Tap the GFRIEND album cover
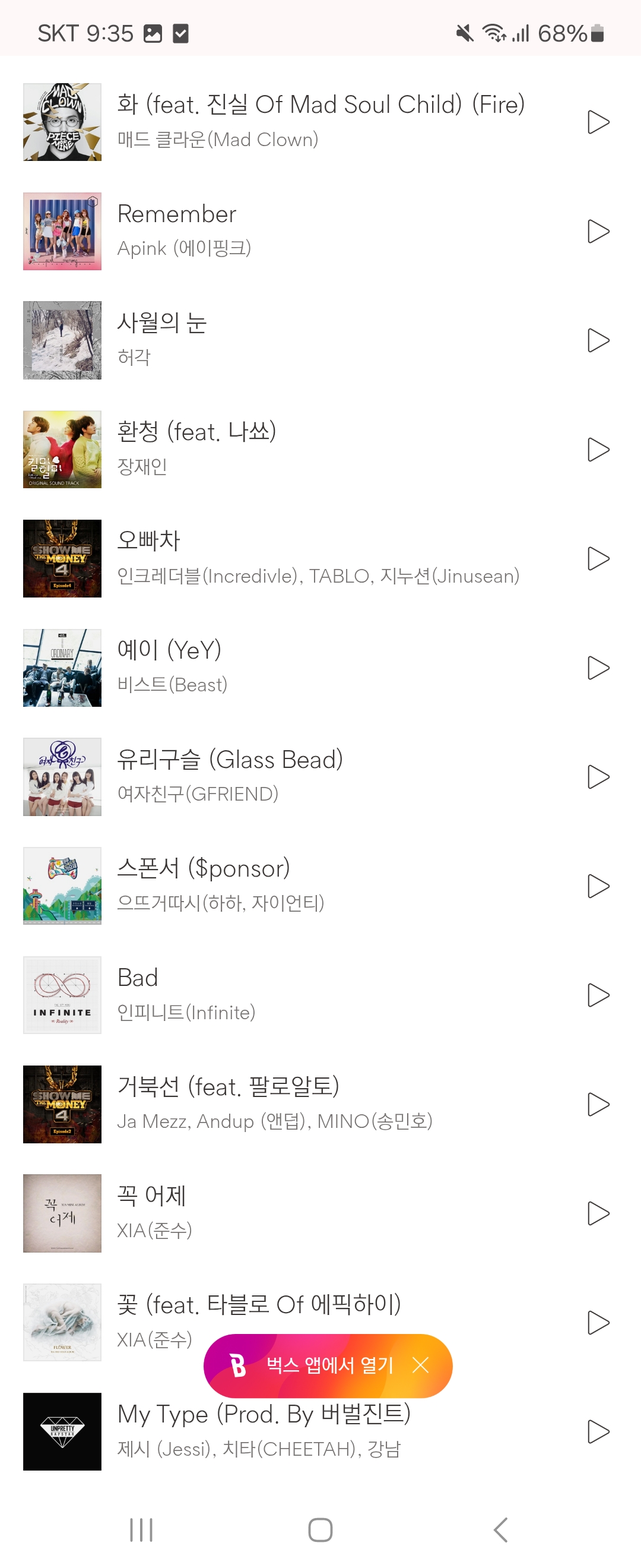 point(62,776)
